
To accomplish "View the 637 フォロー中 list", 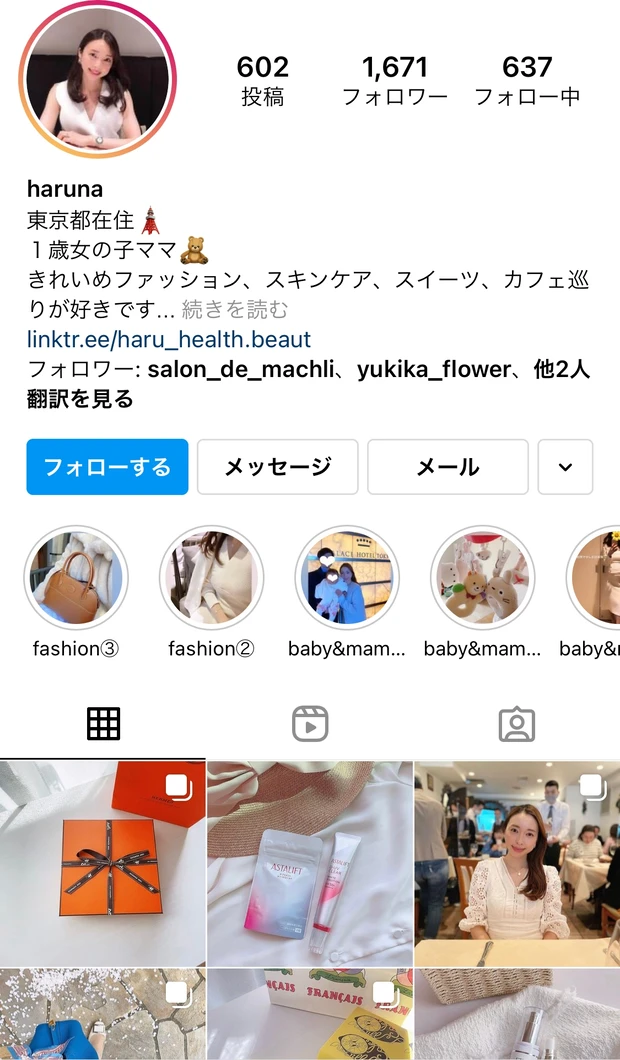I will [527, 81].
